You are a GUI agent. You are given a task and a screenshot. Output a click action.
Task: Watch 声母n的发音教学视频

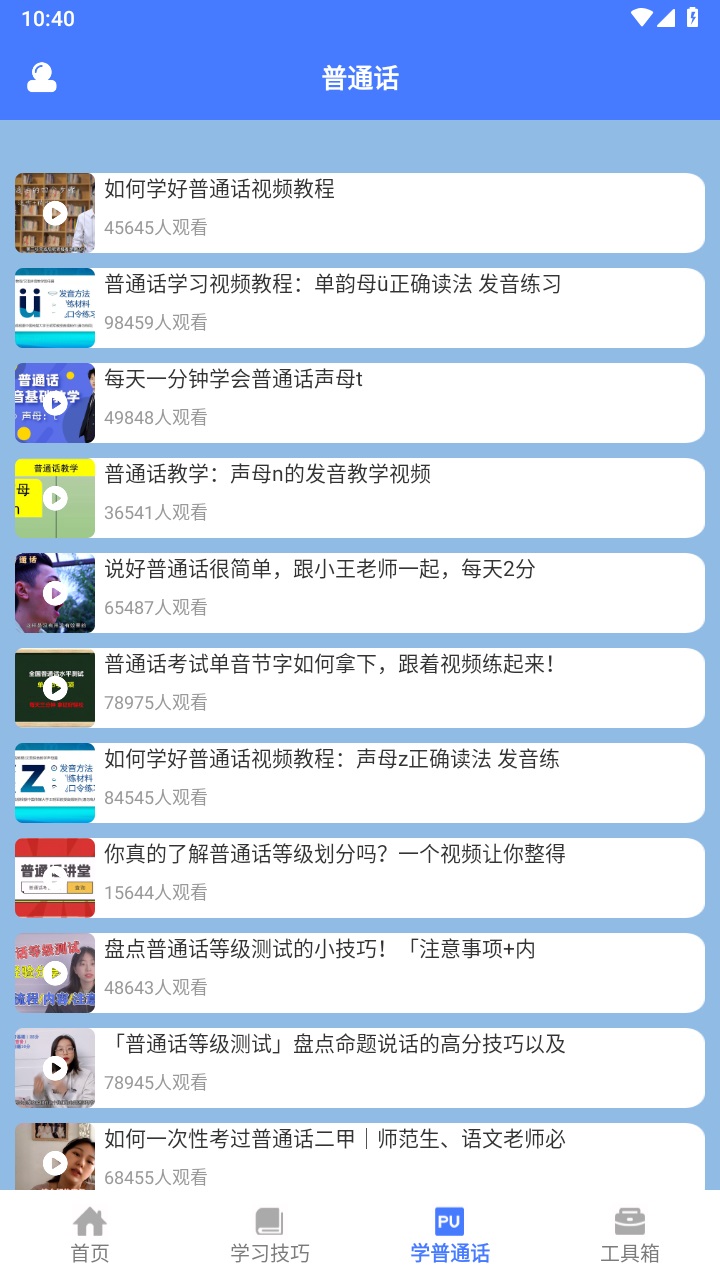(360, 498)
